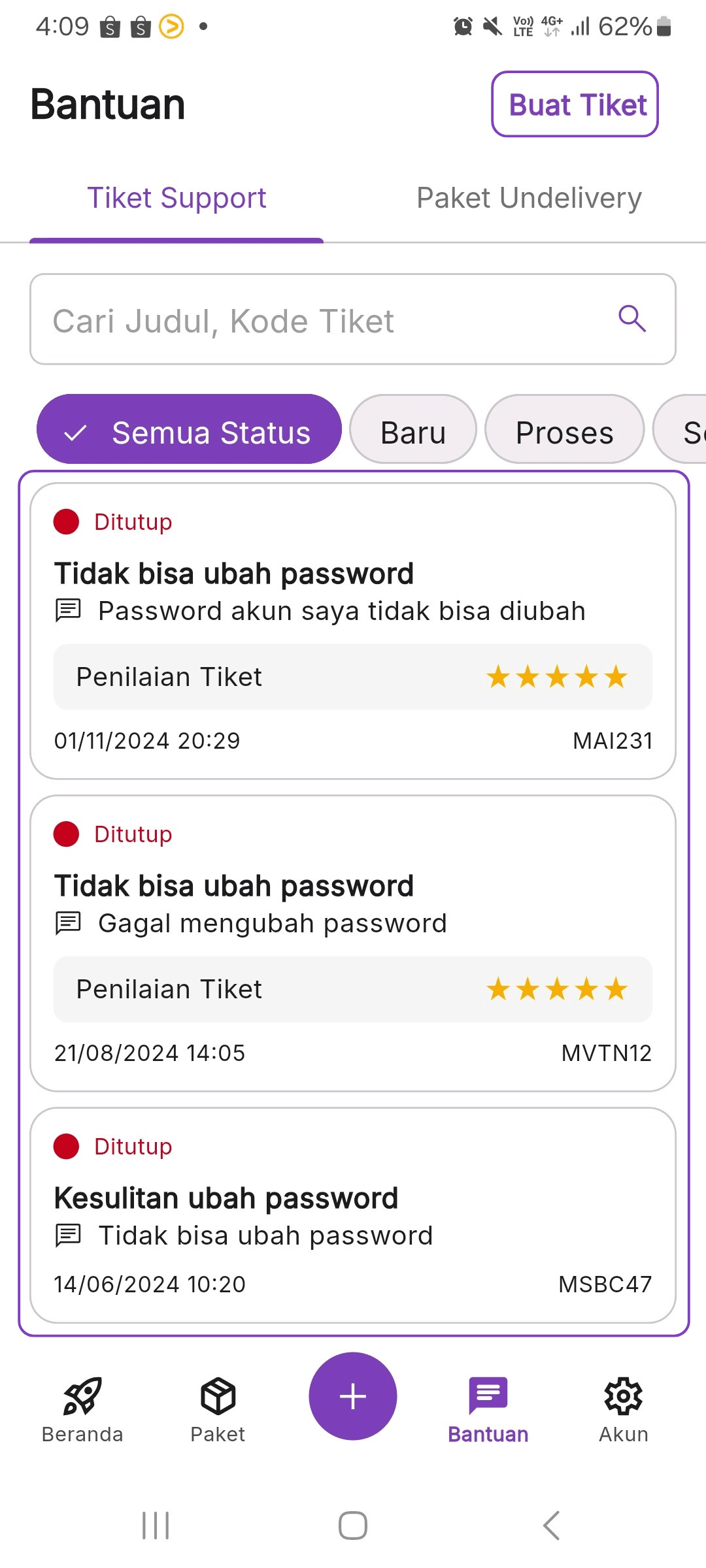Select the Semua Status filter chip
This screenshot has height=1568, width=706.
point(189,430)
